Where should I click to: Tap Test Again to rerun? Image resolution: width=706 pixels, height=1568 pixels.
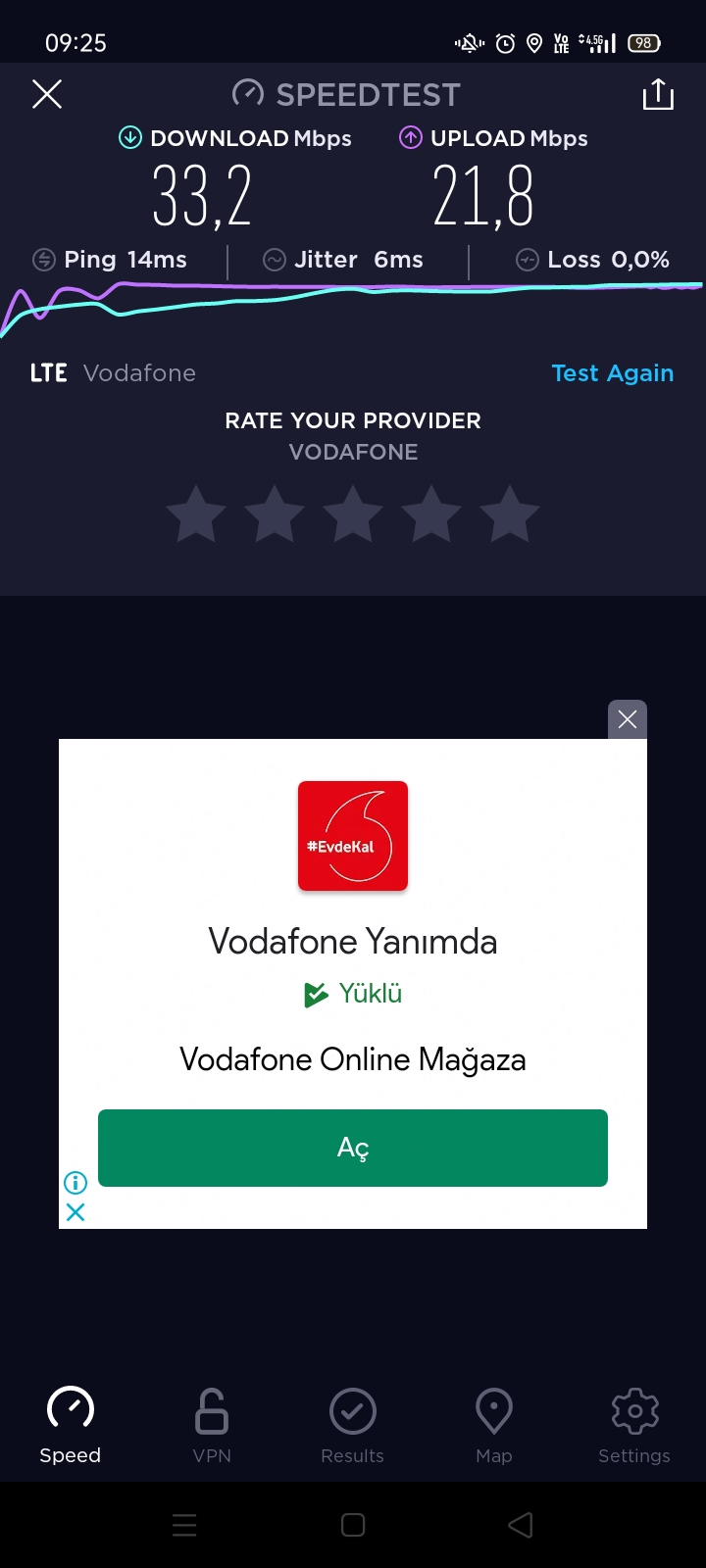click(613, 373)
